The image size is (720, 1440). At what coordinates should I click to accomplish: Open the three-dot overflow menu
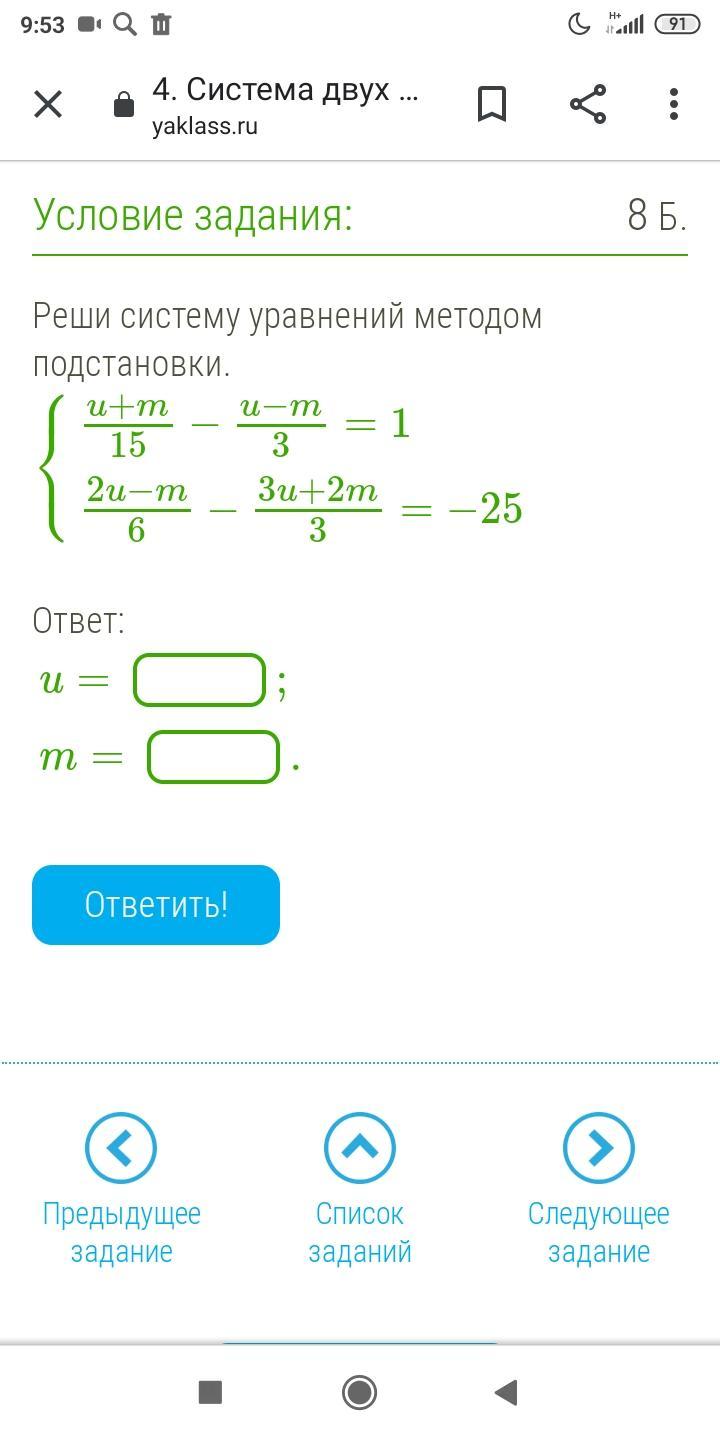pyautogui.click(x=674, y=104)
